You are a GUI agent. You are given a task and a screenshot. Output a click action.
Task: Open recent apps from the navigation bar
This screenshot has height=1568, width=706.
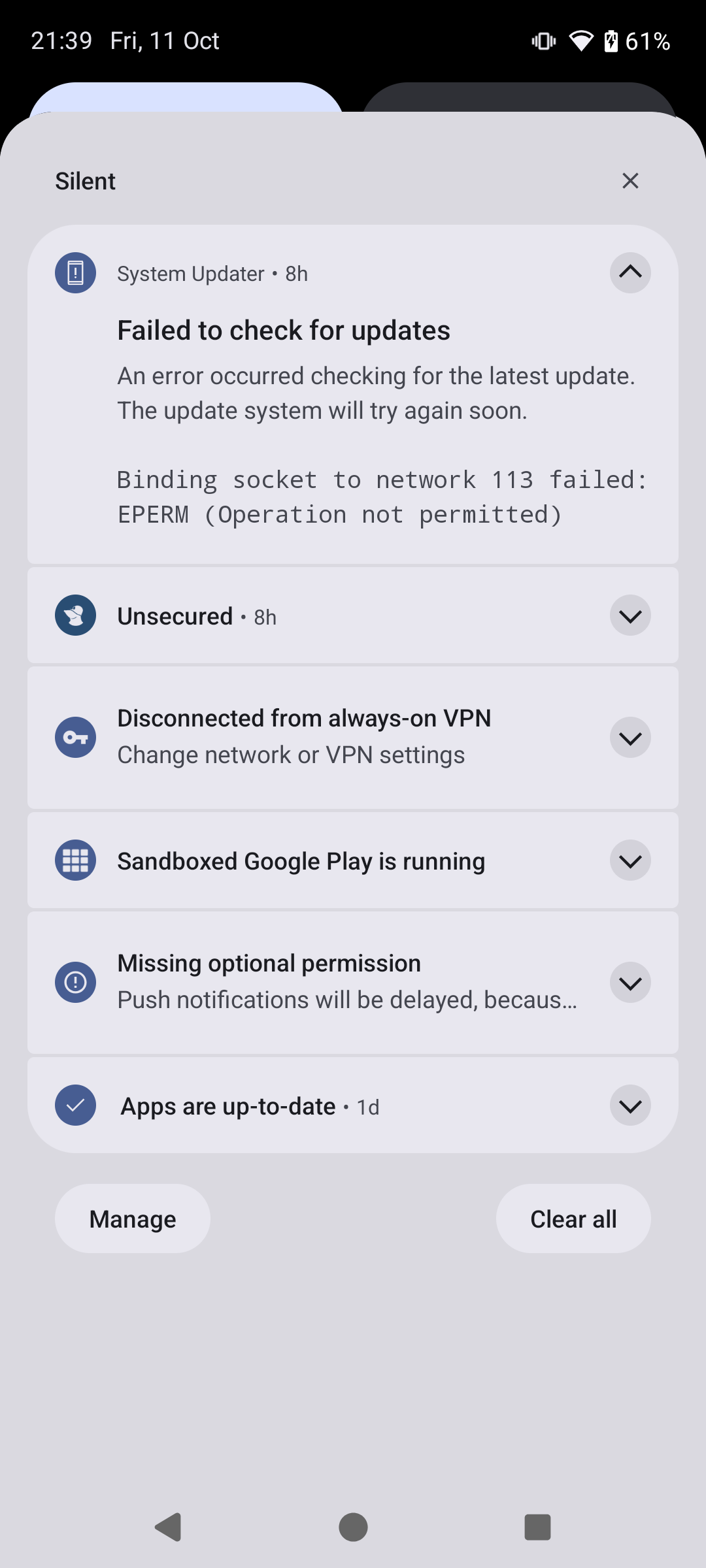pyautogui.click(x=537, y=1527)
